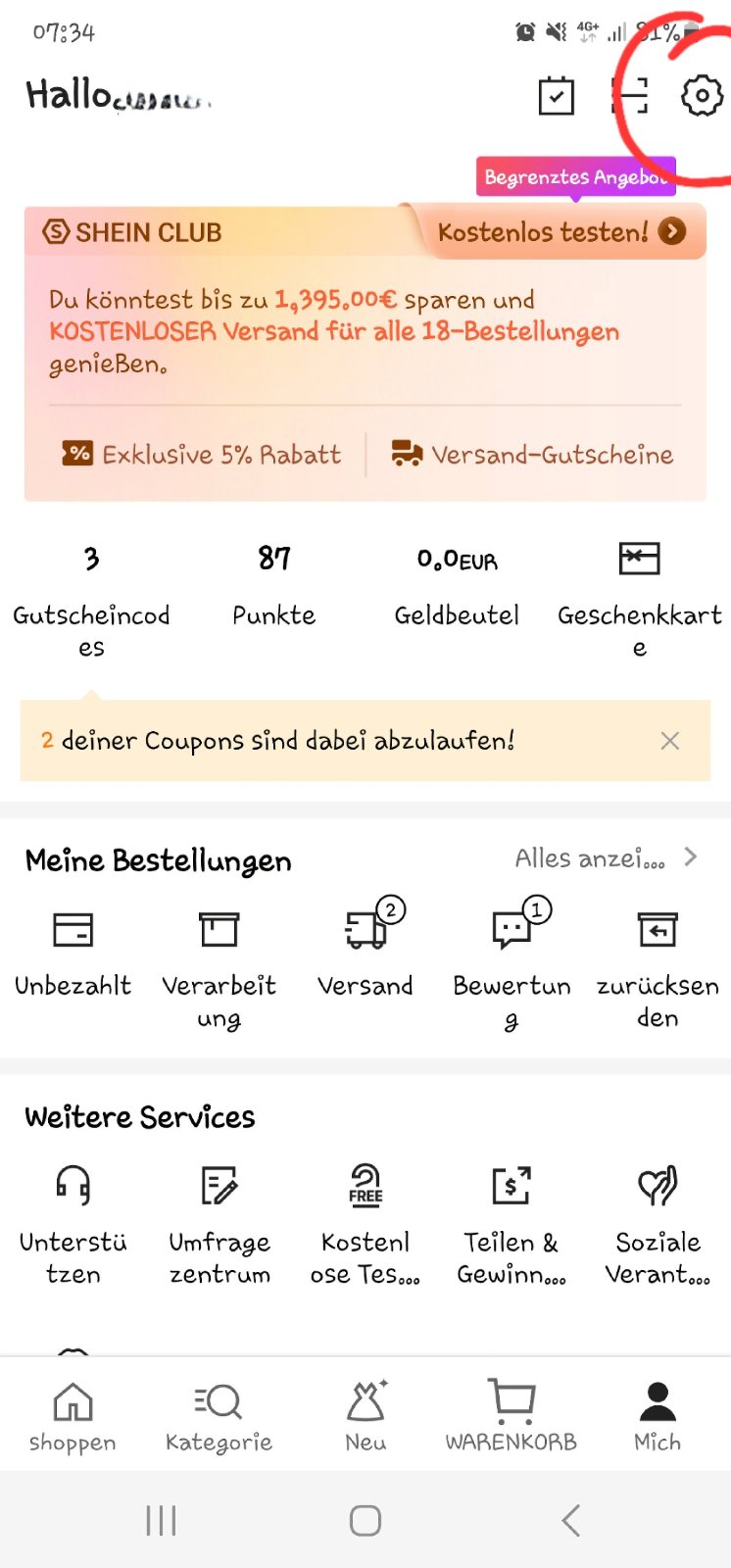Open the QR code scanner icon
Viewport: 731px width, 1568px height.
629,95
